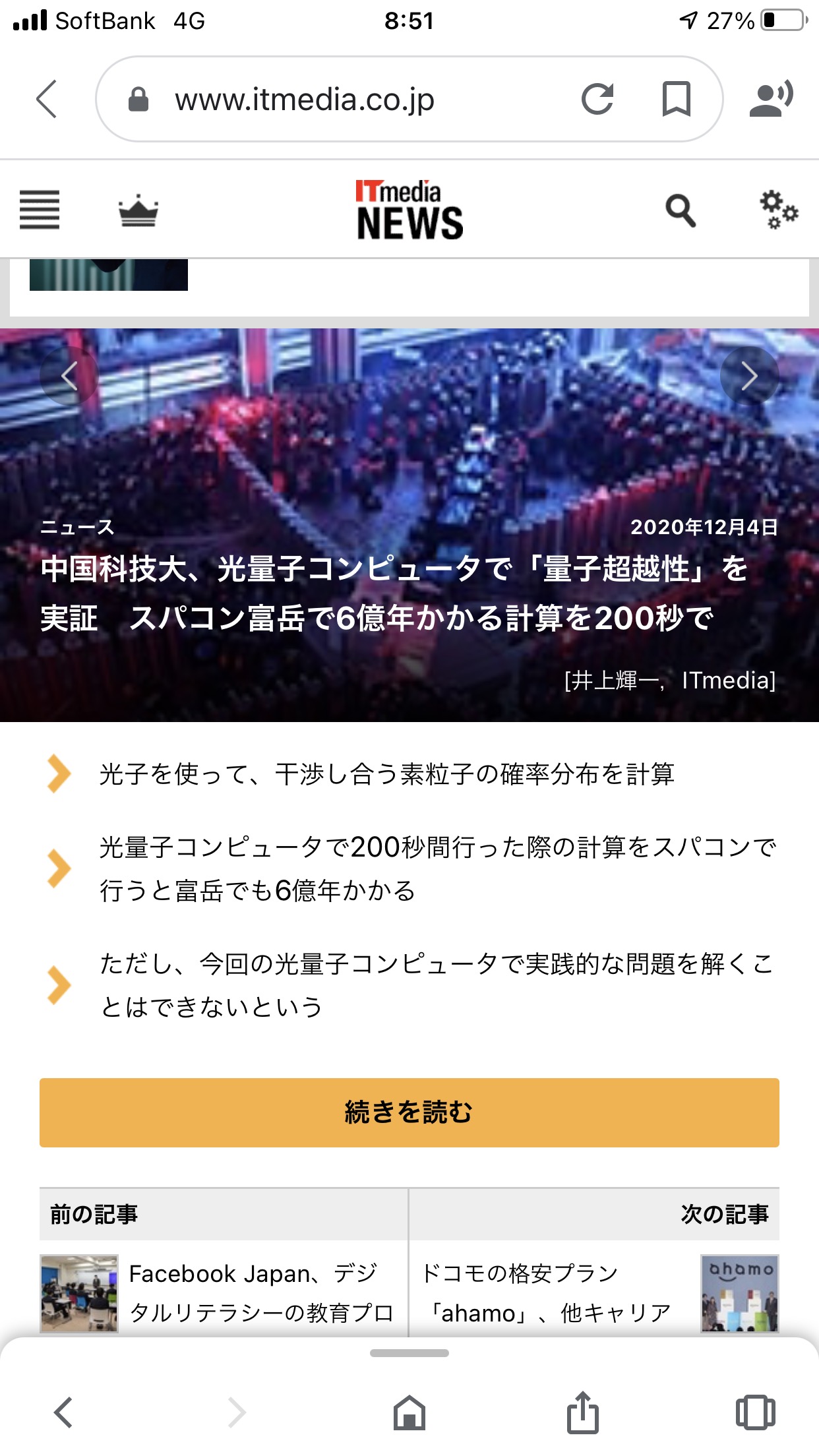Screen dimensions: 819x1456
Task: Go back using the top-left arrow
Action: tap(47, 100)
